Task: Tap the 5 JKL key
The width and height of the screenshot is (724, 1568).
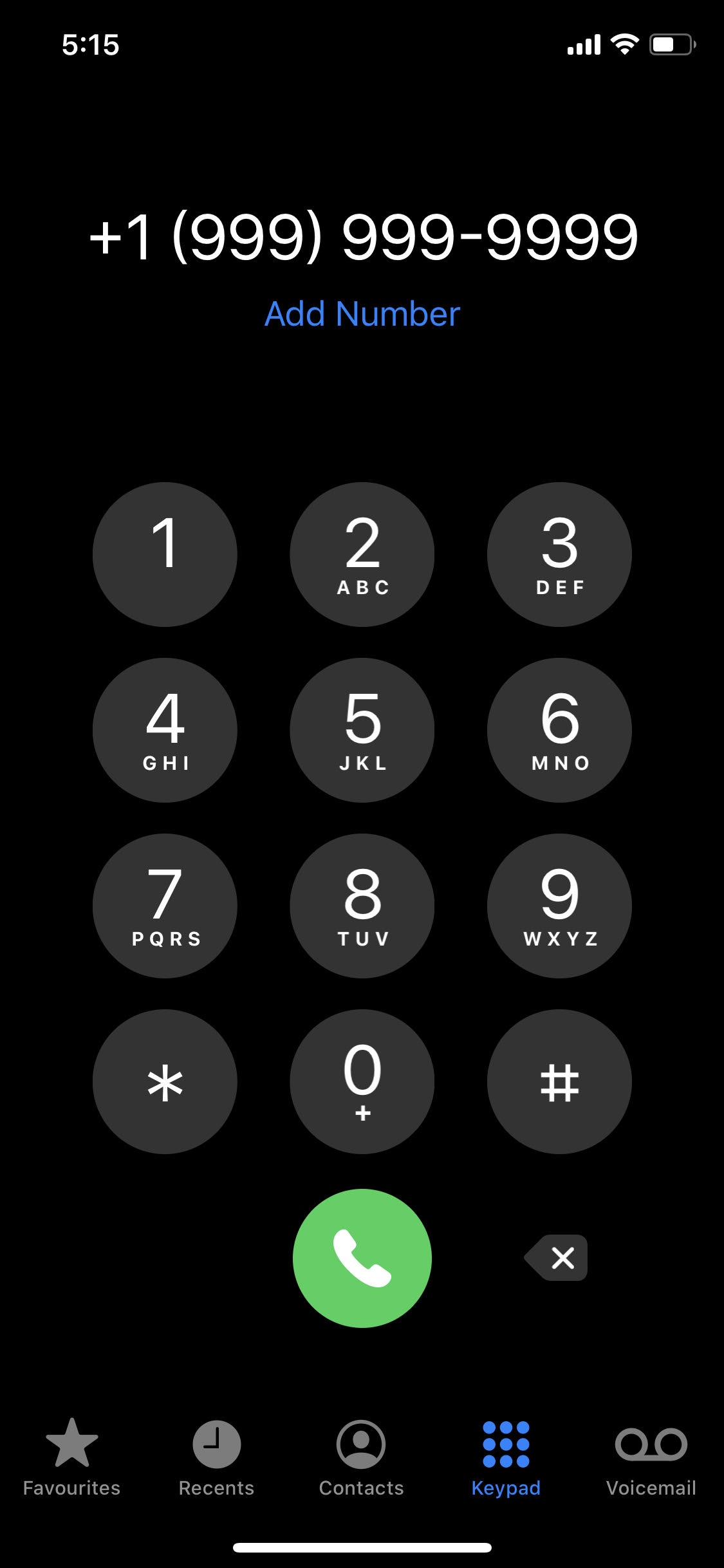Action: (362, 730)
